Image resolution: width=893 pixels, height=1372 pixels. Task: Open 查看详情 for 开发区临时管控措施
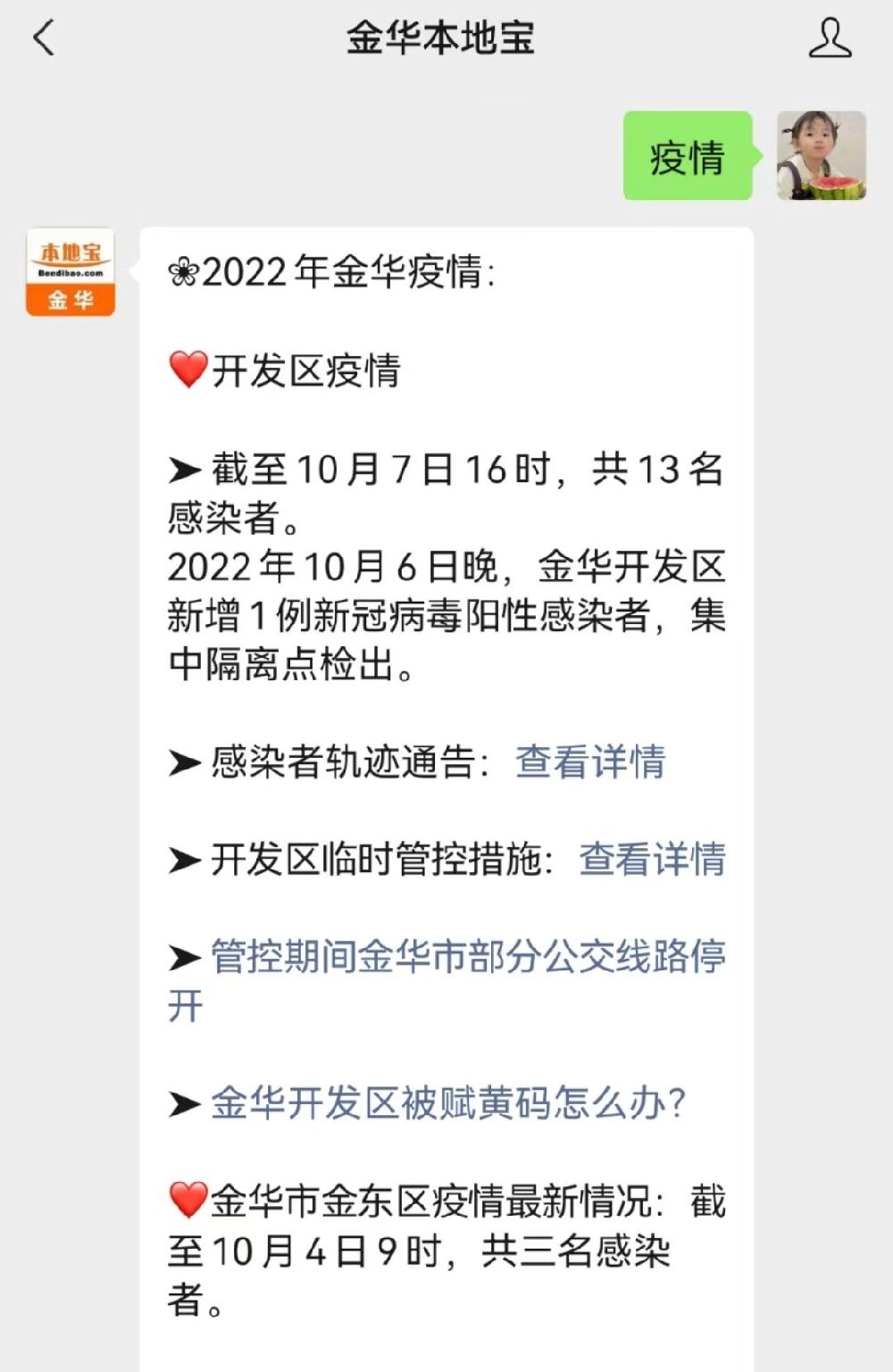coord(652,860)
